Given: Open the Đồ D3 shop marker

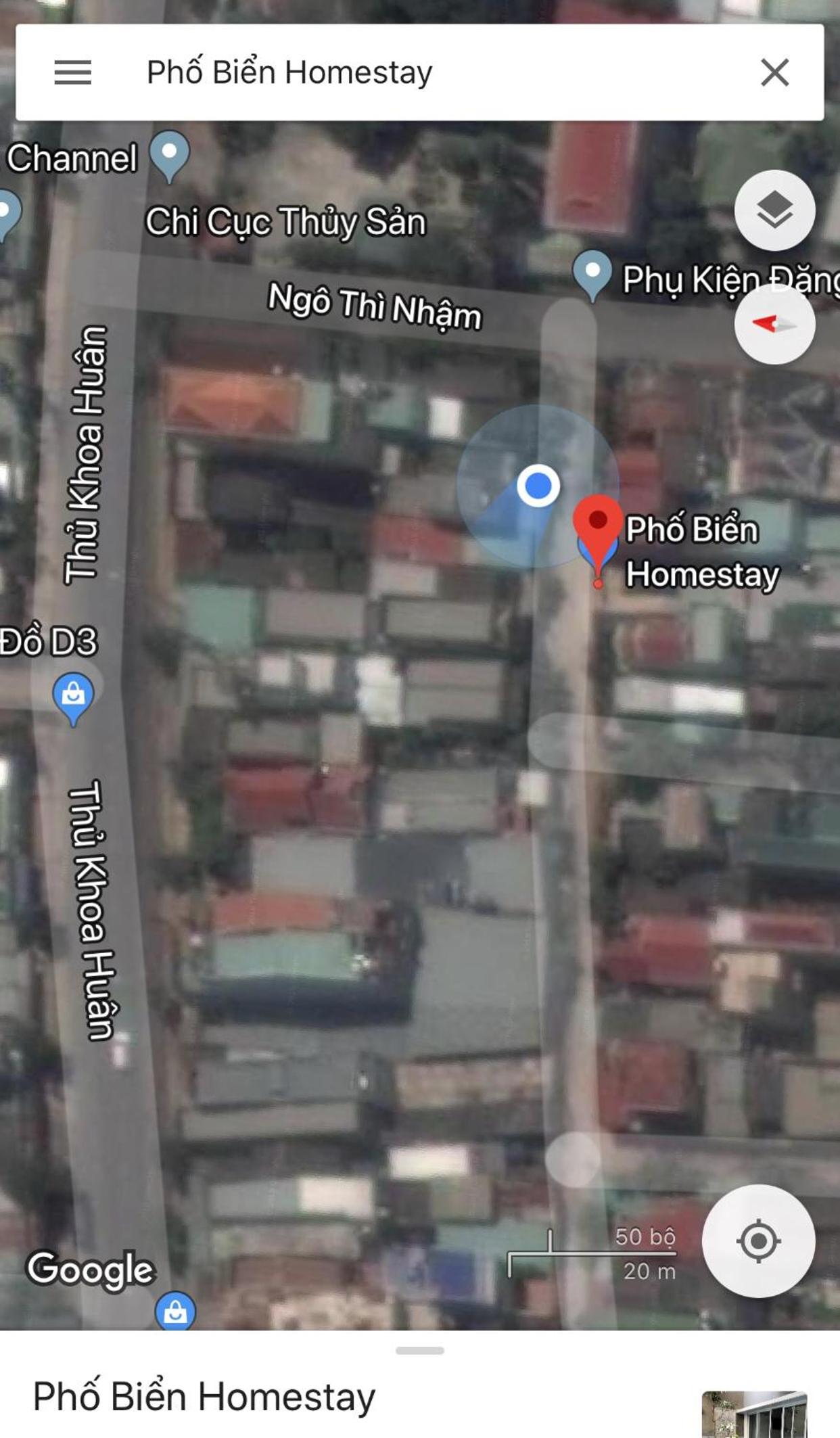Looking at the screenshot, I should 73,698.
